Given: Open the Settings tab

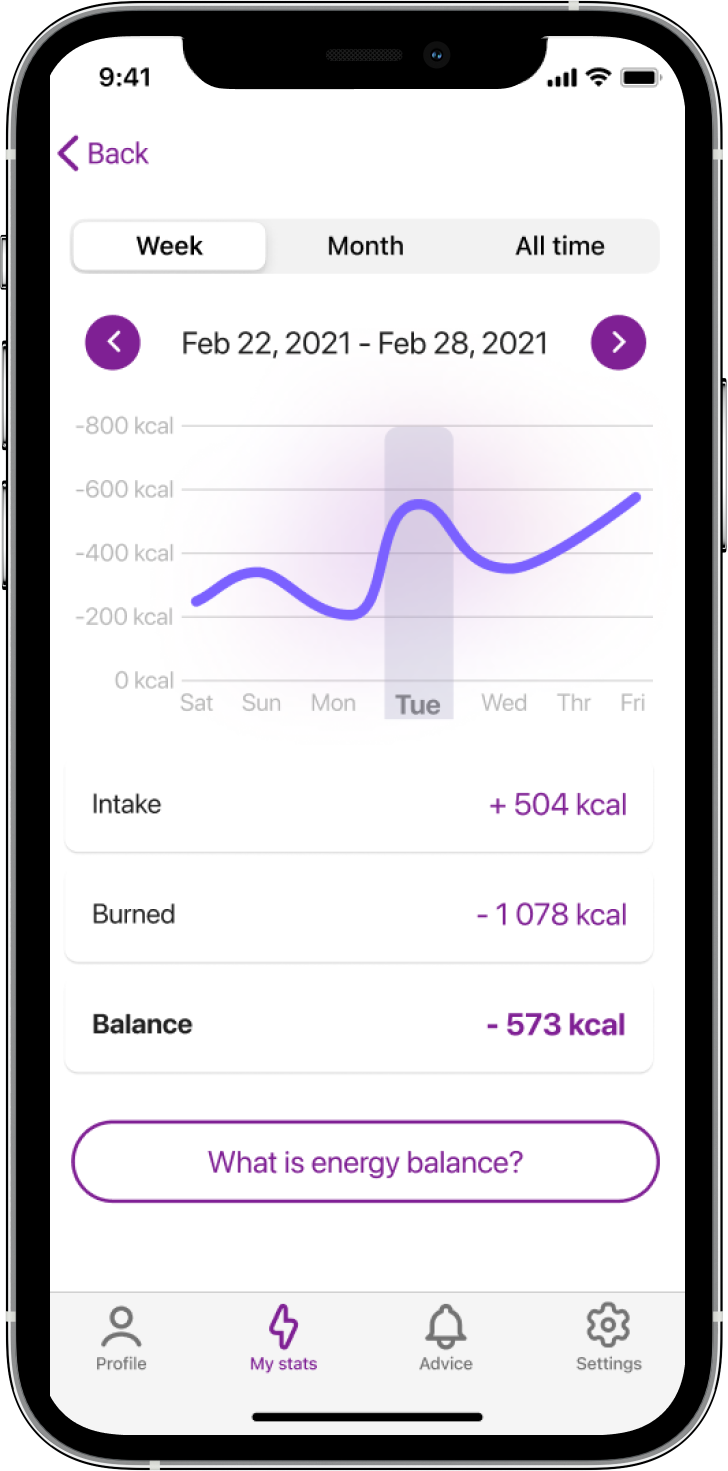Looking at the screenshot, I should [x=608, y=1339].
